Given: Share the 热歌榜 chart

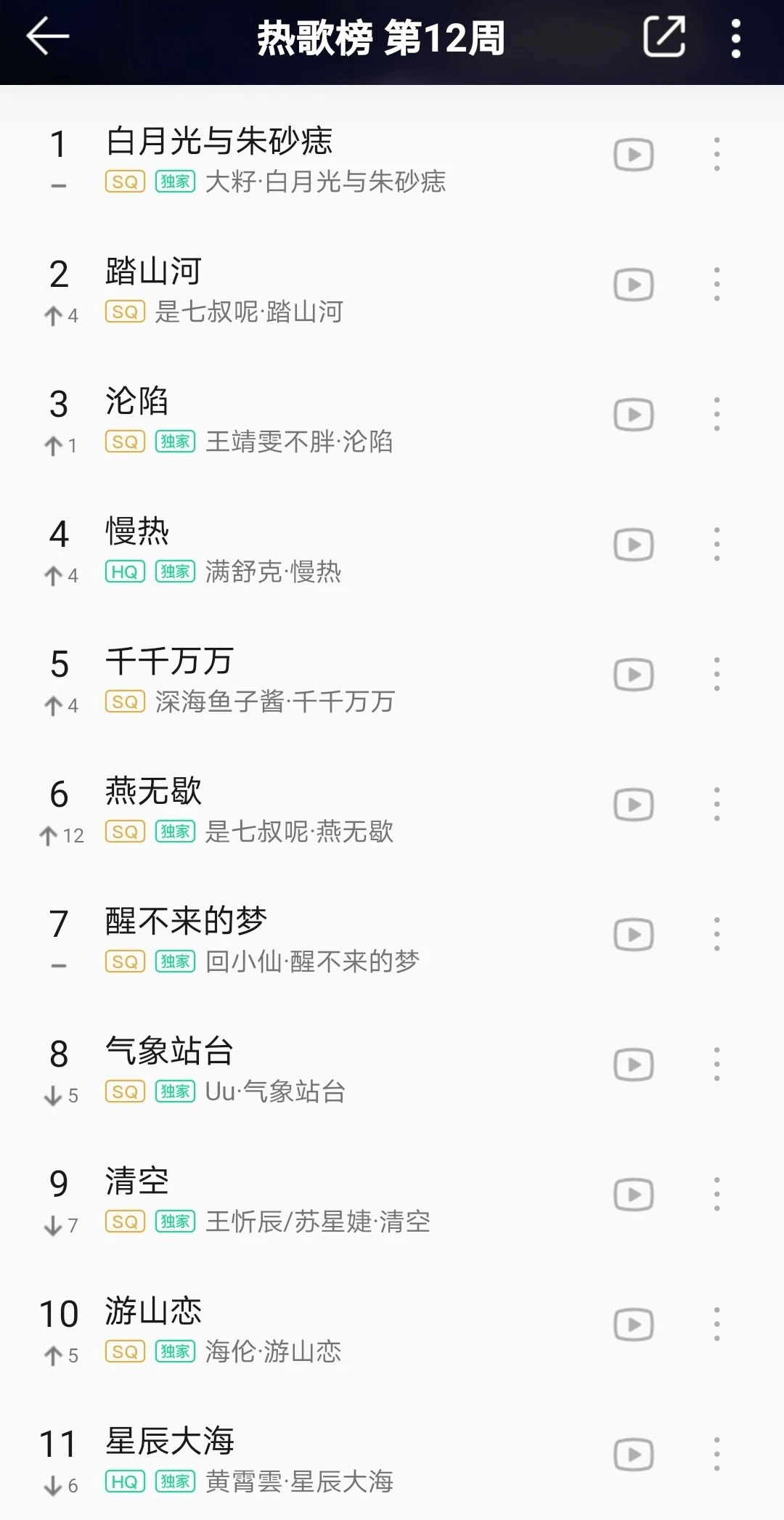Looking at the screenshot, I should click(664, 36).
